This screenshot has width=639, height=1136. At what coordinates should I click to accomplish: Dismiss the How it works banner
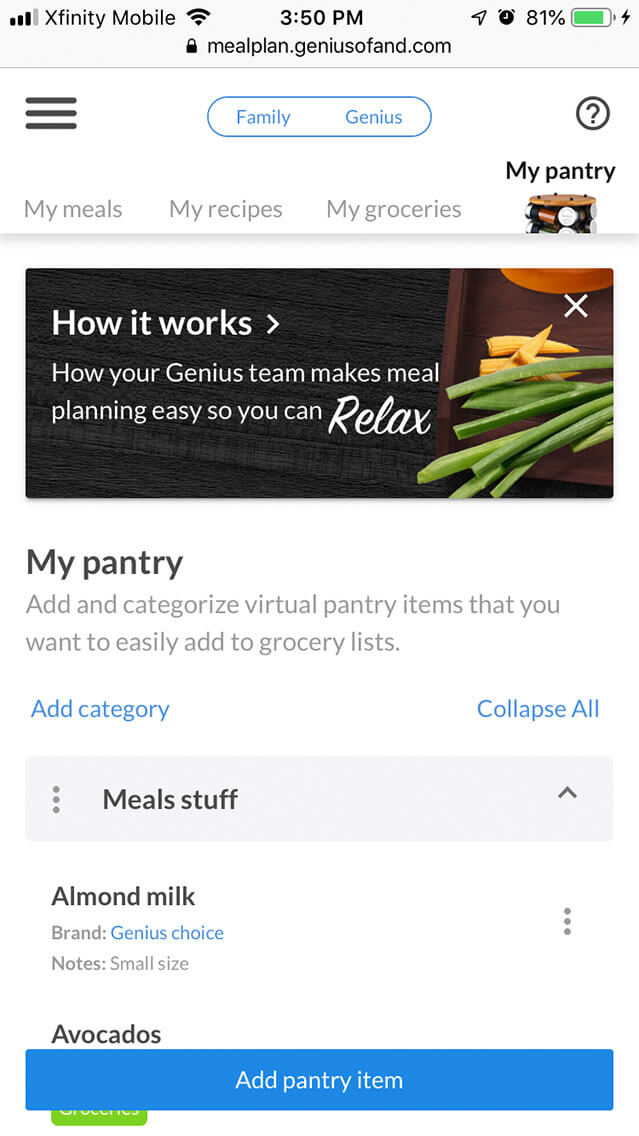(x=576, y=306)
